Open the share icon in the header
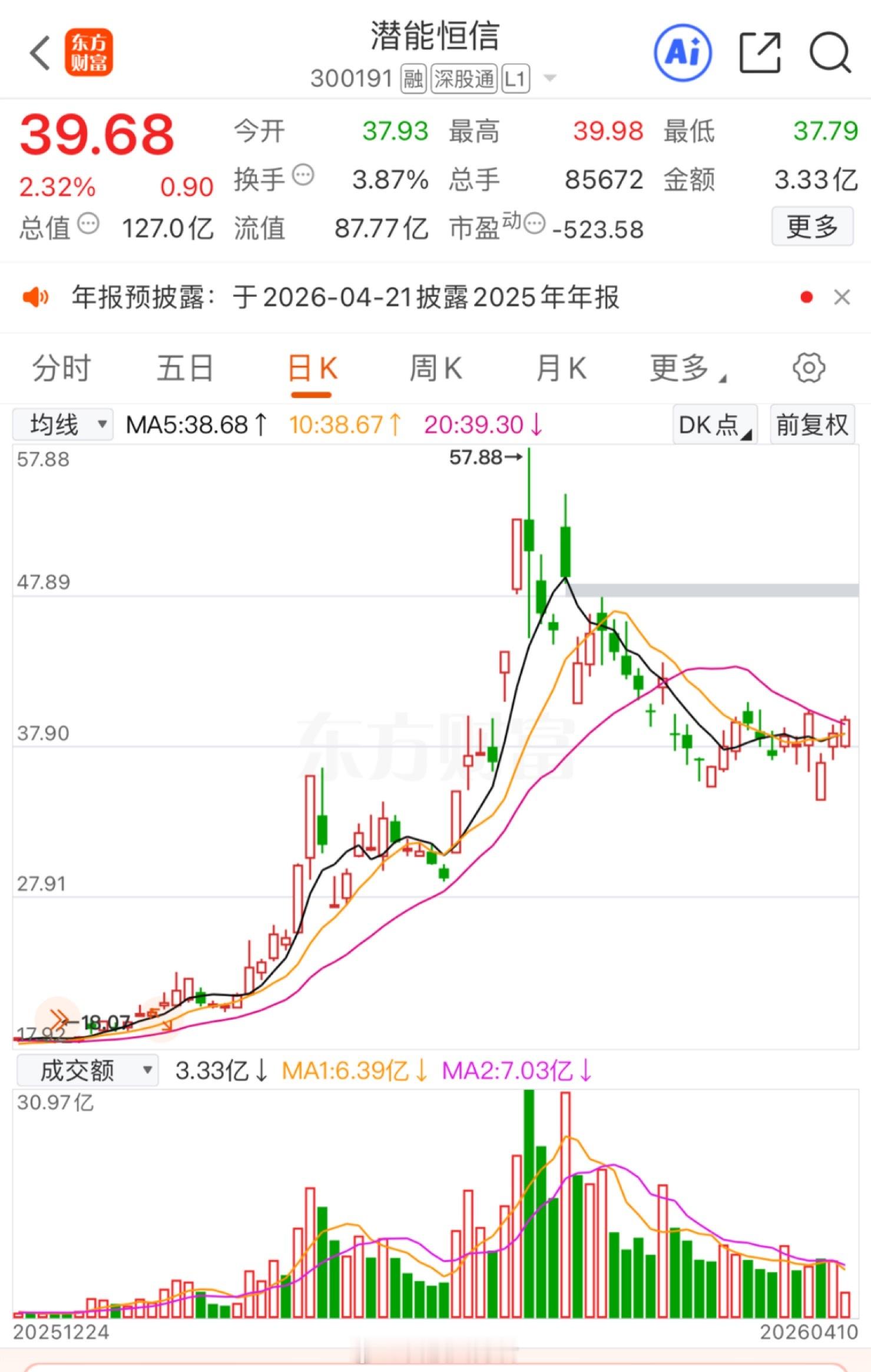 [x=761, y=53]
